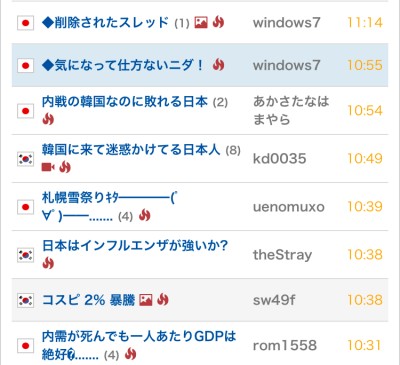Screen dimensions: 400x365
Task: Open the thread コスピ 2% 暴騰
Action: coord(88,300)
